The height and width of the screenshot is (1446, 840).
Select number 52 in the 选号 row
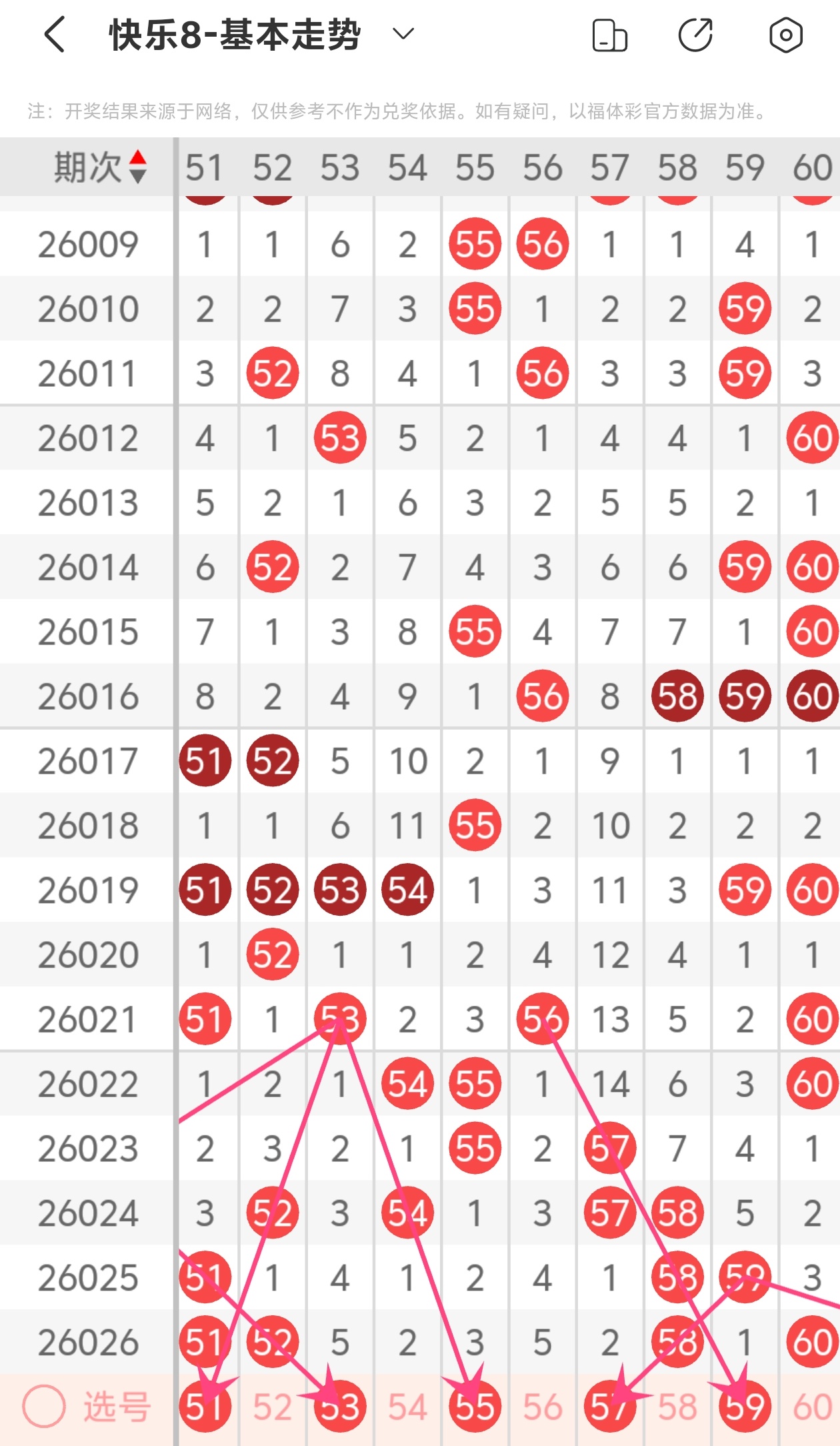click(272, 1407)
